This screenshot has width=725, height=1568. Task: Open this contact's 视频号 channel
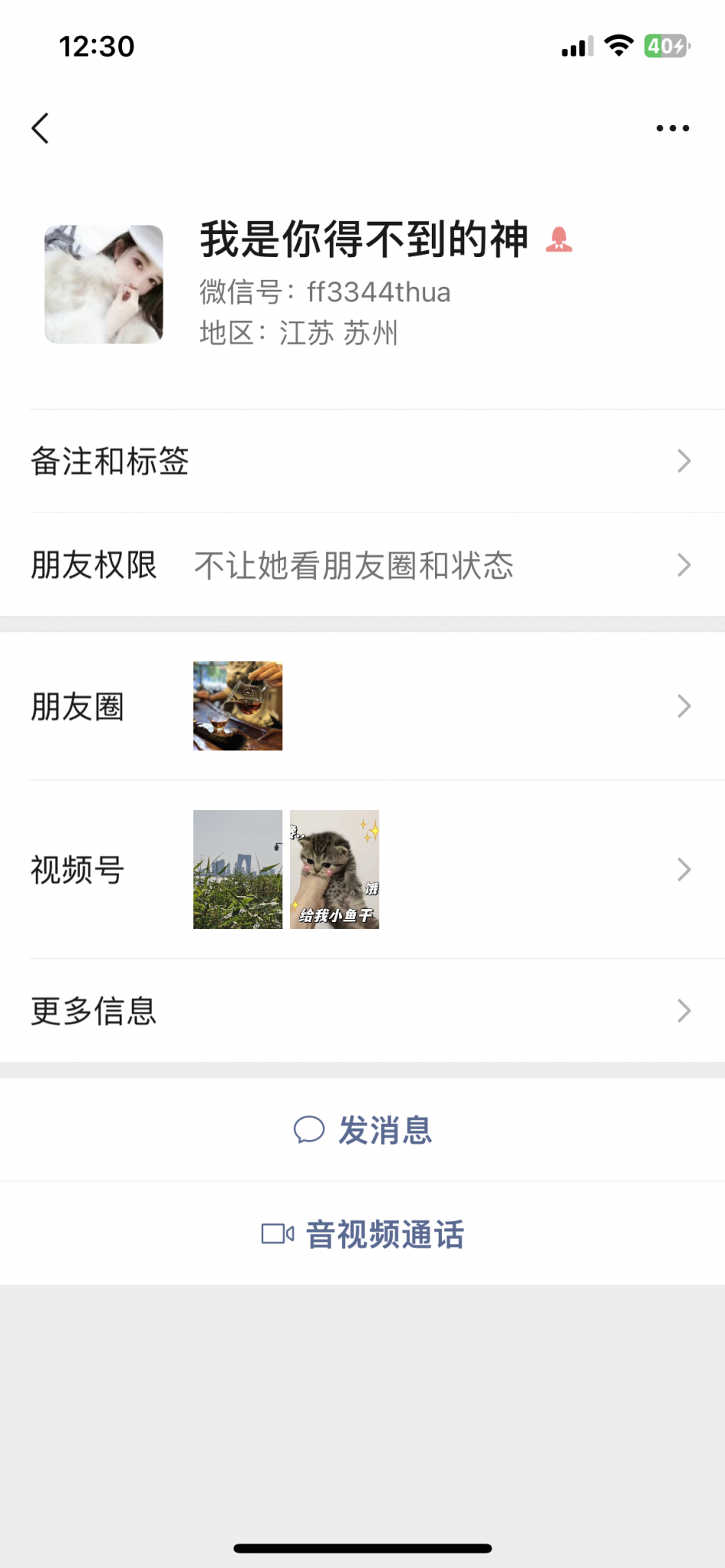click(362, 869)
